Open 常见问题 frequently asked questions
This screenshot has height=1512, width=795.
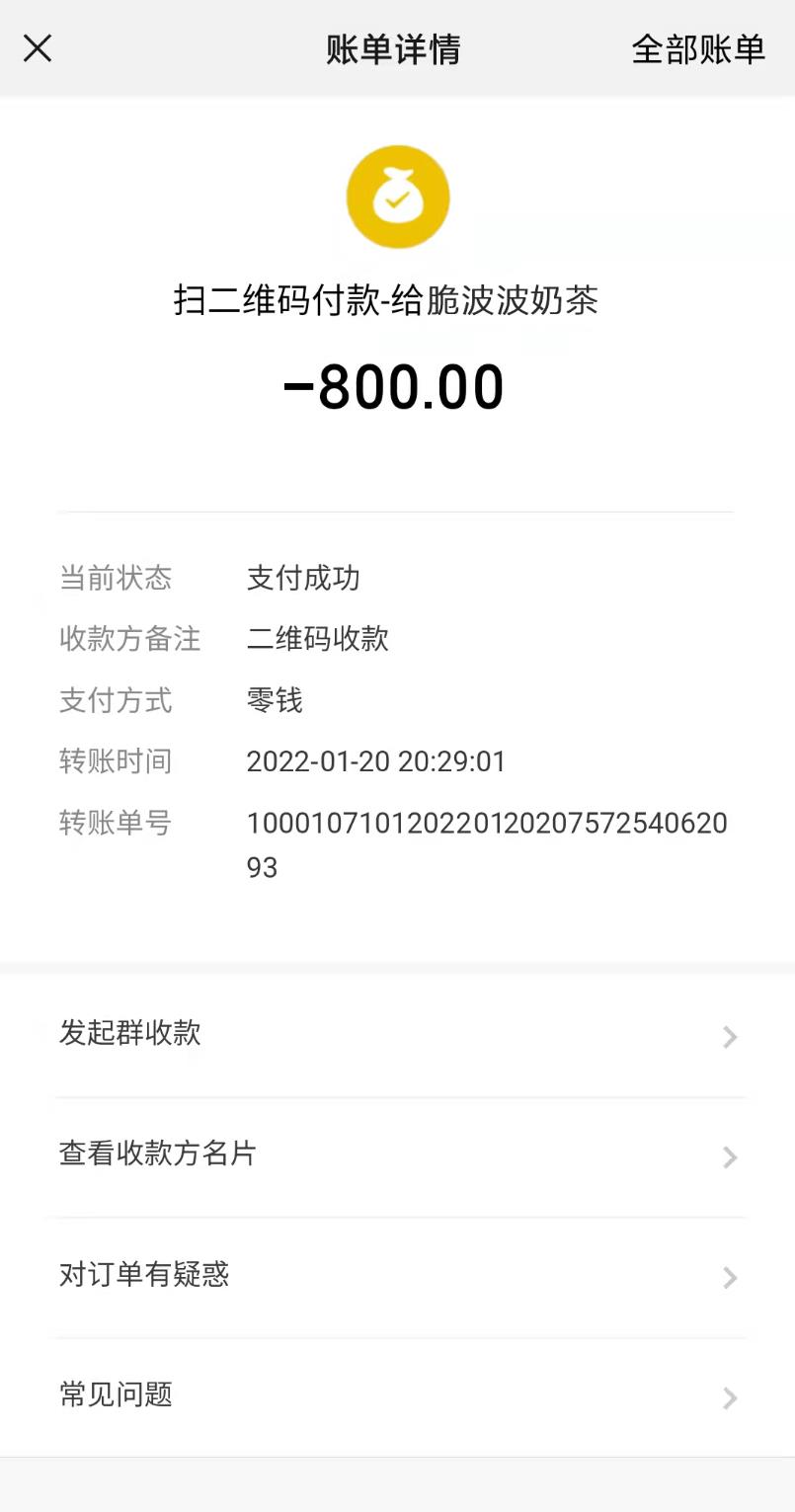point(115,1395)
